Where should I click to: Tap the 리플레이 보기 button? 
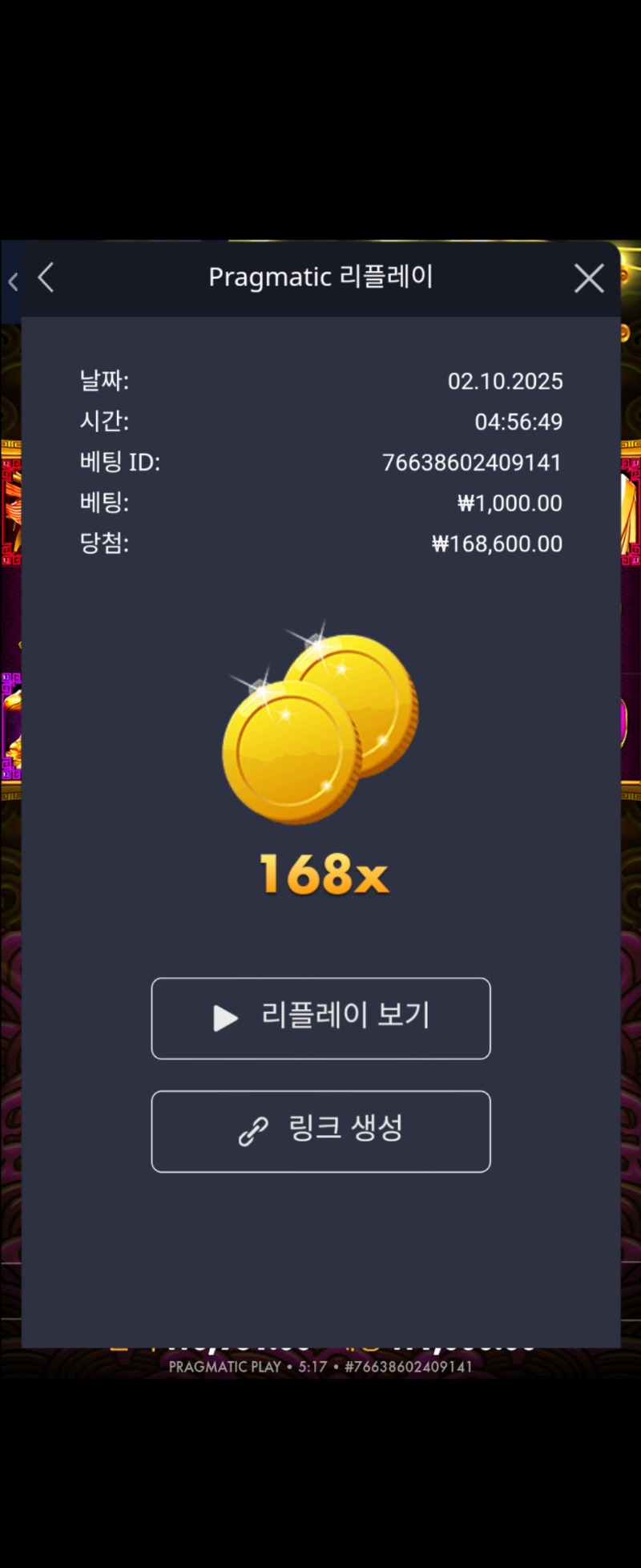click(x=320, y=1018)
